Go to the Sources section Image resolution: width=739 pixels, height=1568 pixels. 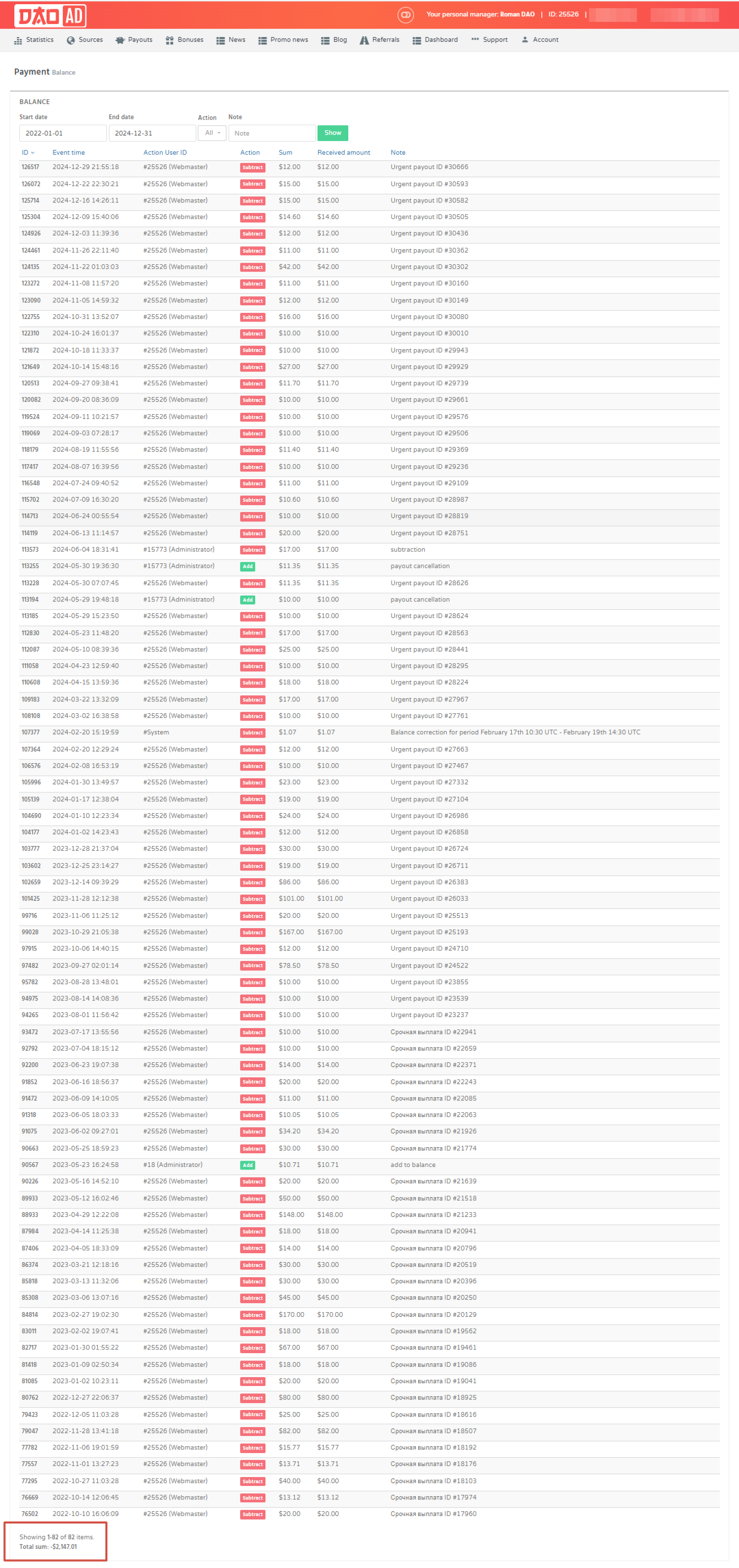coord(85,40)
